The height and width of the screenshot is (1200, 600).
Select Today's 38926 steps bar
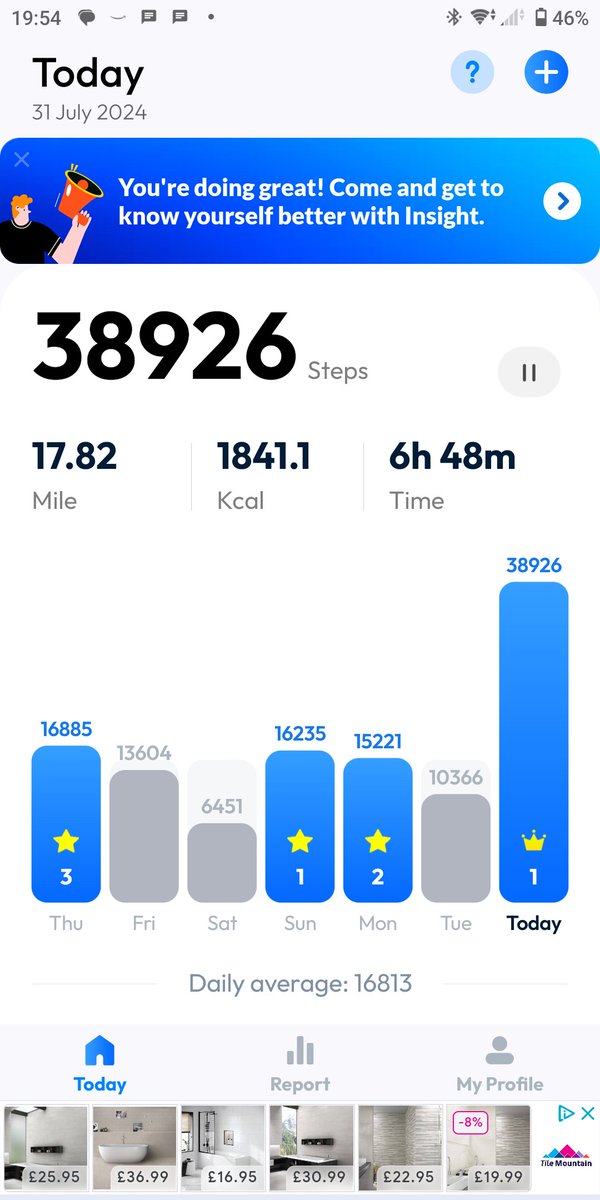[534, 742]
